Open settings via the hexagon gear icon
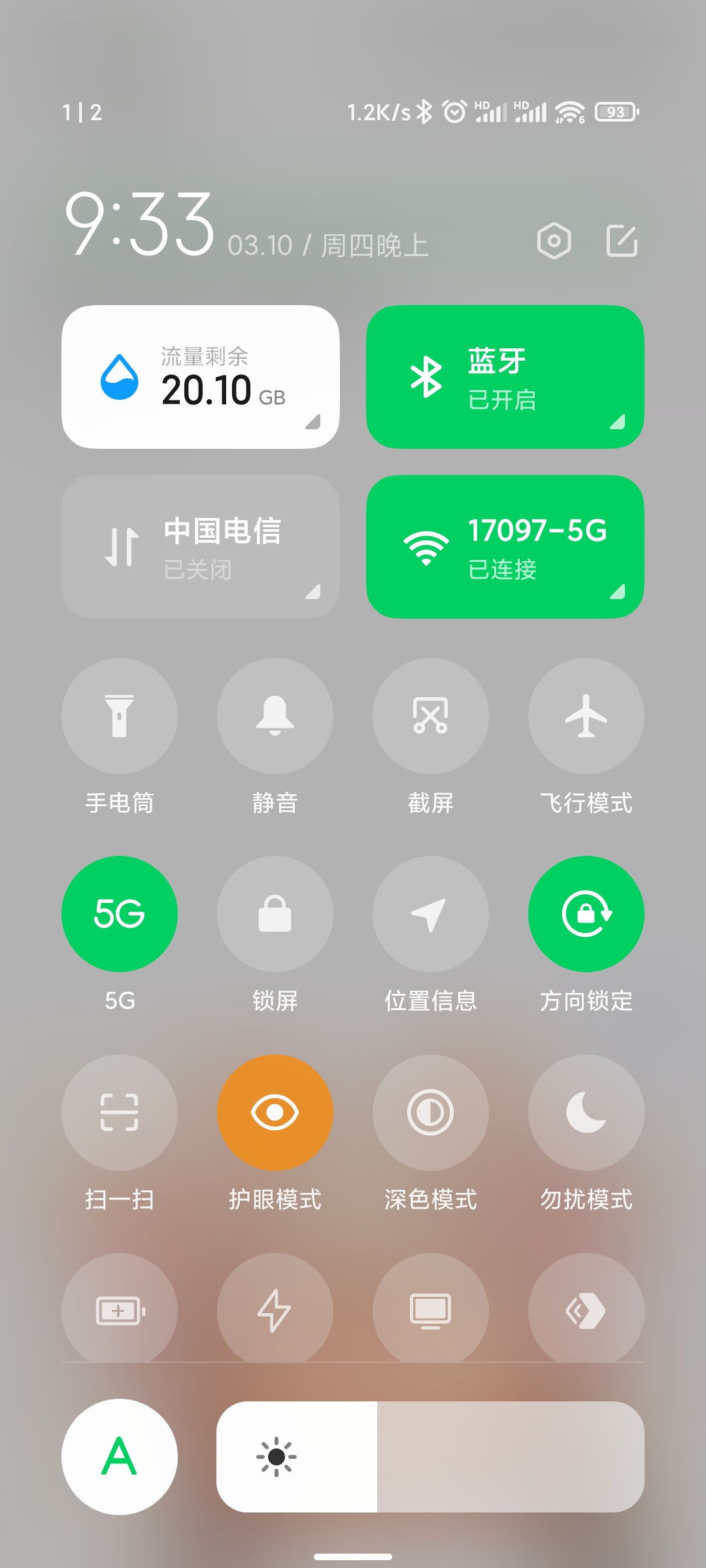Screen dimensions: 706x1568 click(554, 241)
